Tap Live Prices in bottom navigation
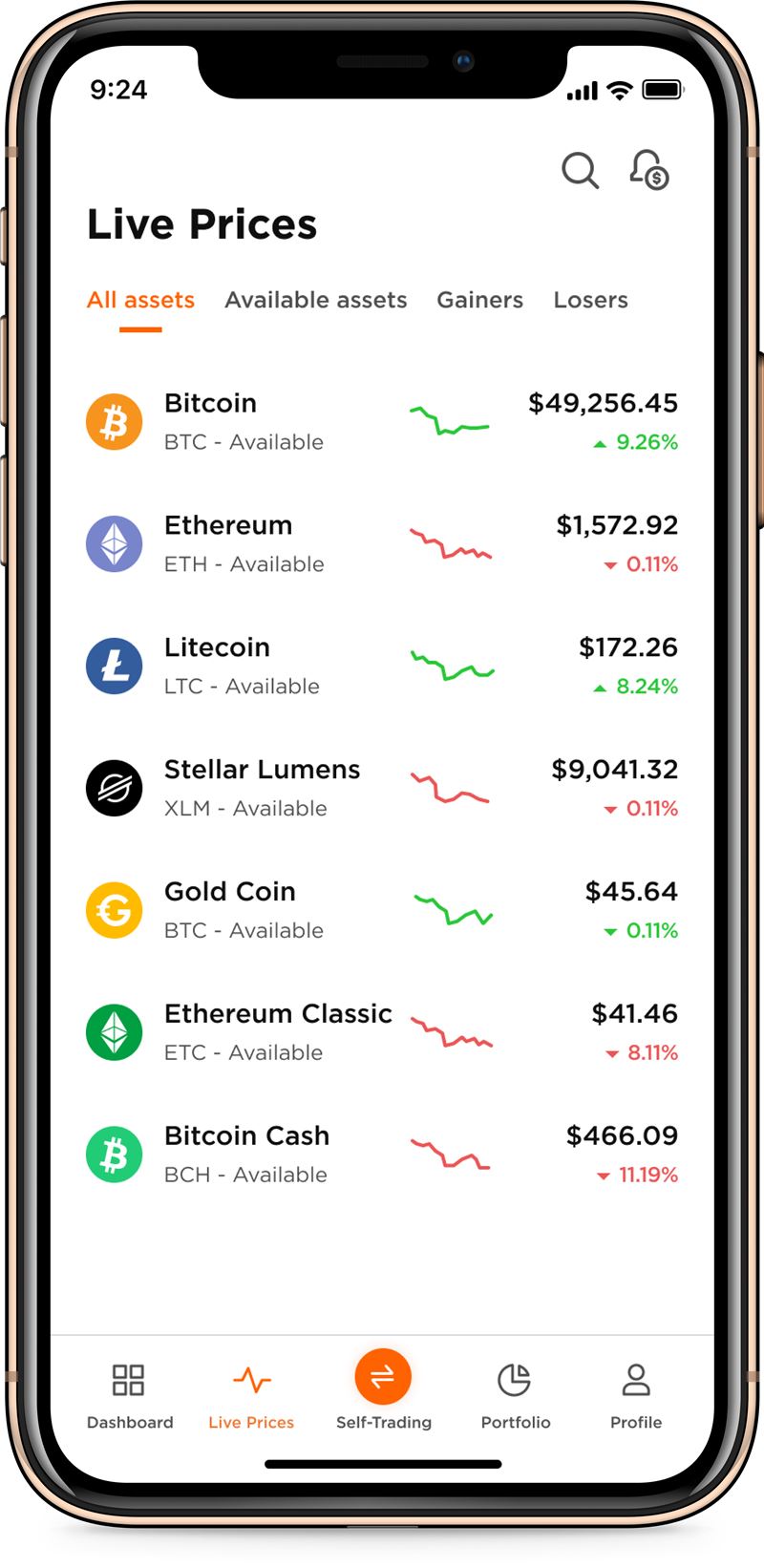Image resolution: width=764 pixels, height=1568 pixels. coord(251,1395)
